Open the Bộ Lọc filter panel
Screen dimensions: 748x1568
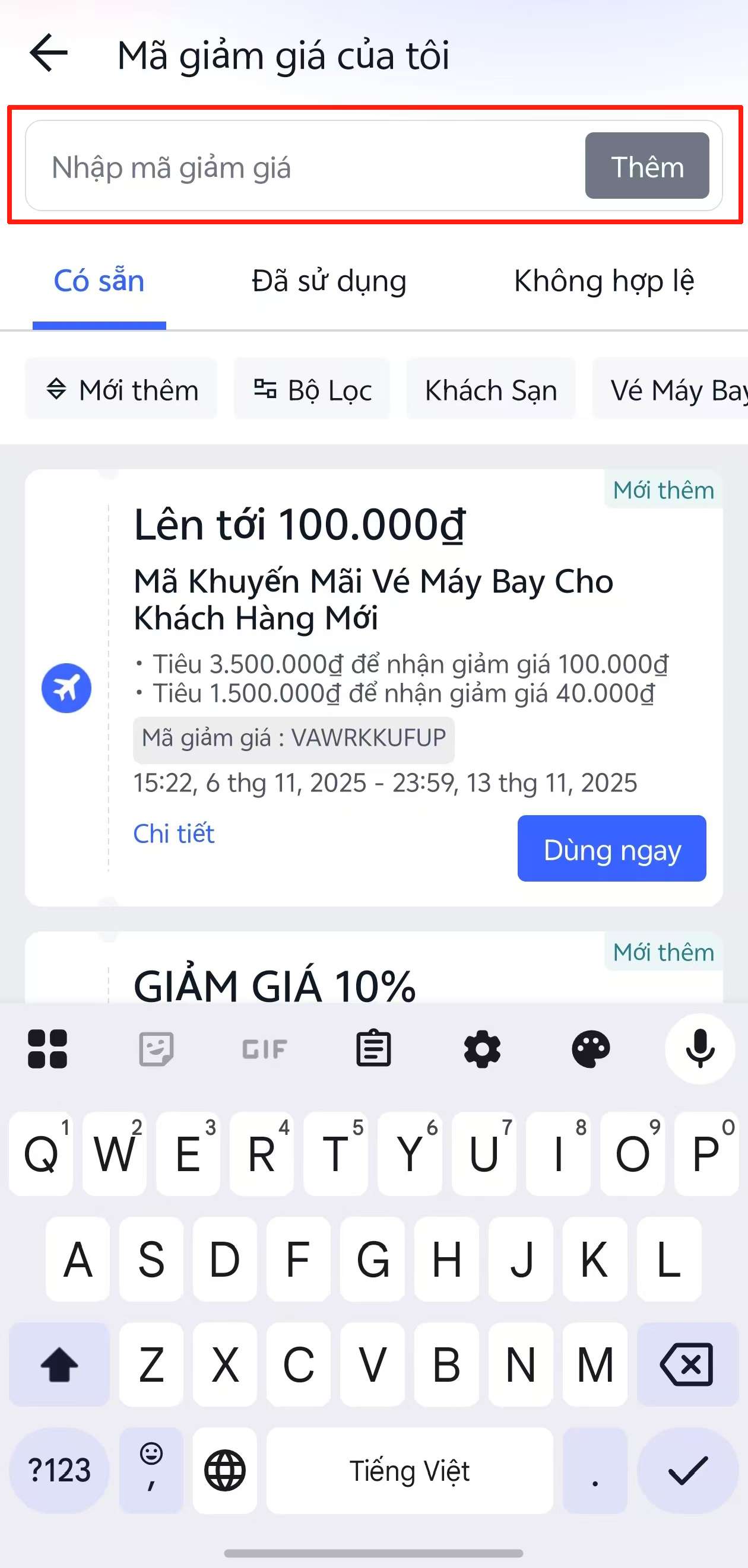tap(312, 390)
